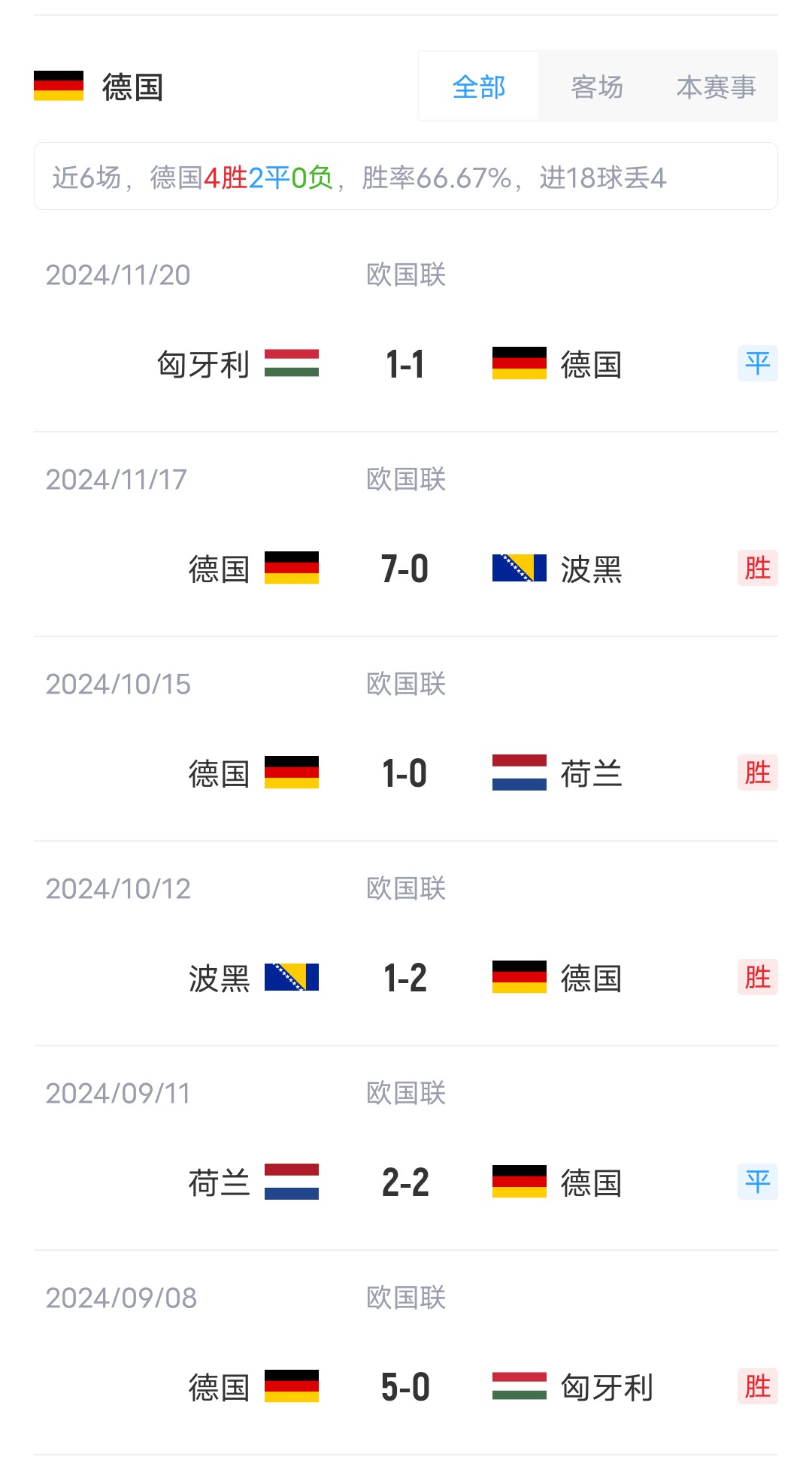This screenshot has width=812, height=1457.
Task: Select the 全部 filter tab
Action: (x=479, y=87)
